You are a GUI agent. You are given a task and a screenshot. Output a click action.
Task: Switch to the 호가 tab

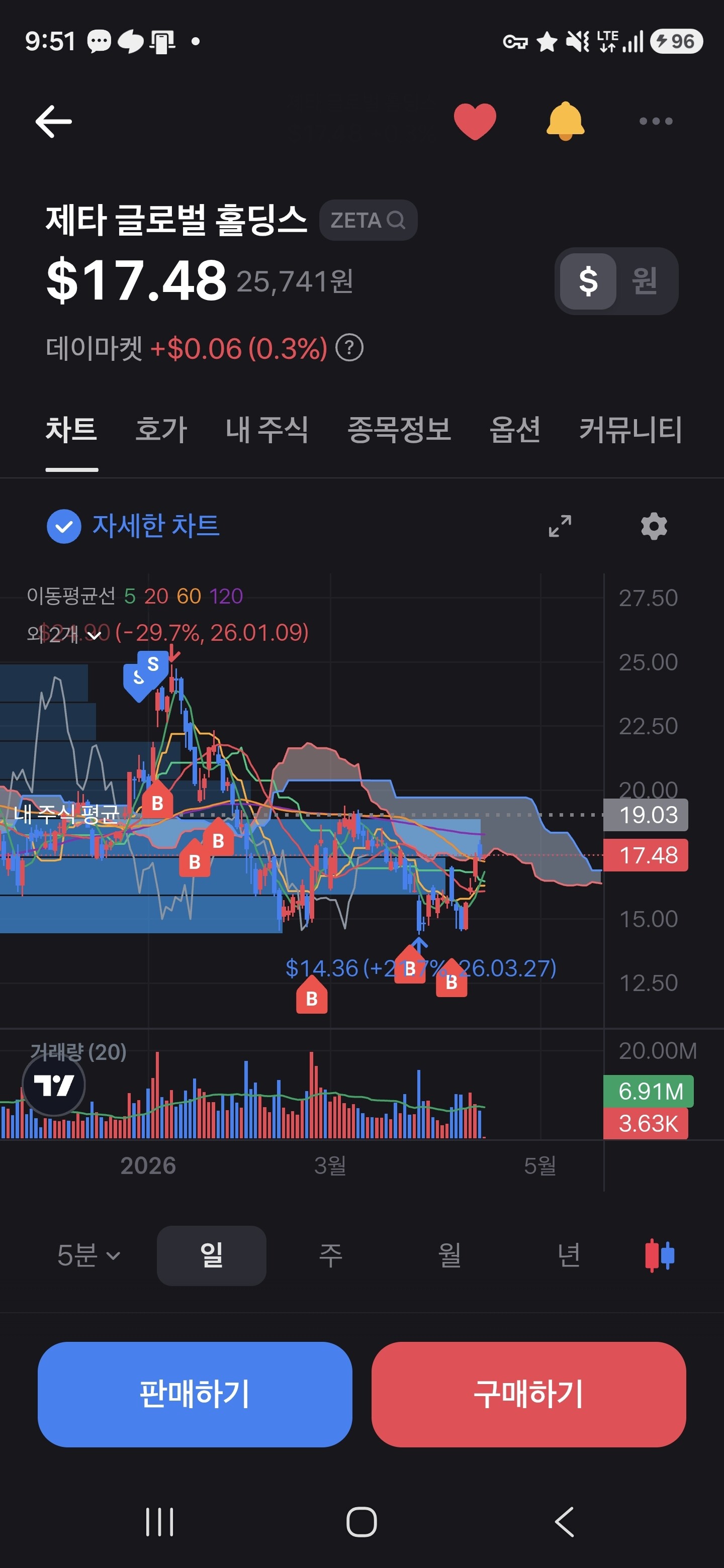pyautogui.click(x=161, y=429)
